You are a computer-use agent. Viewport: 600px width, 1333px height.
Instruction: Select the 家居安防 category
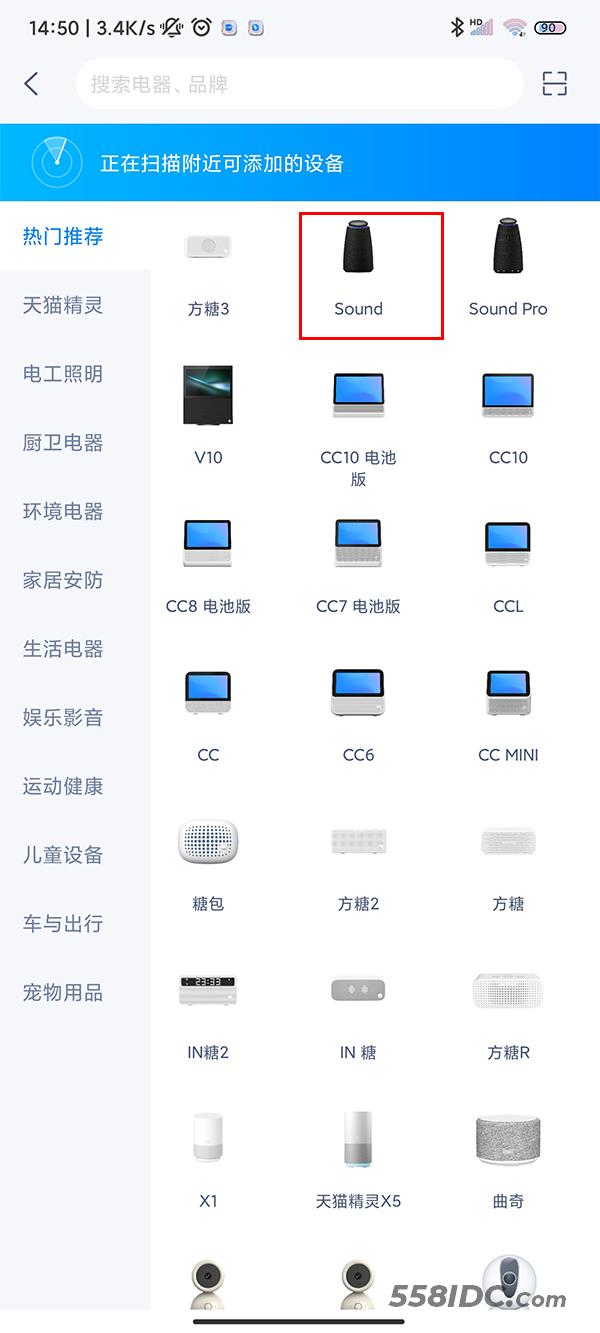(63, 580)
